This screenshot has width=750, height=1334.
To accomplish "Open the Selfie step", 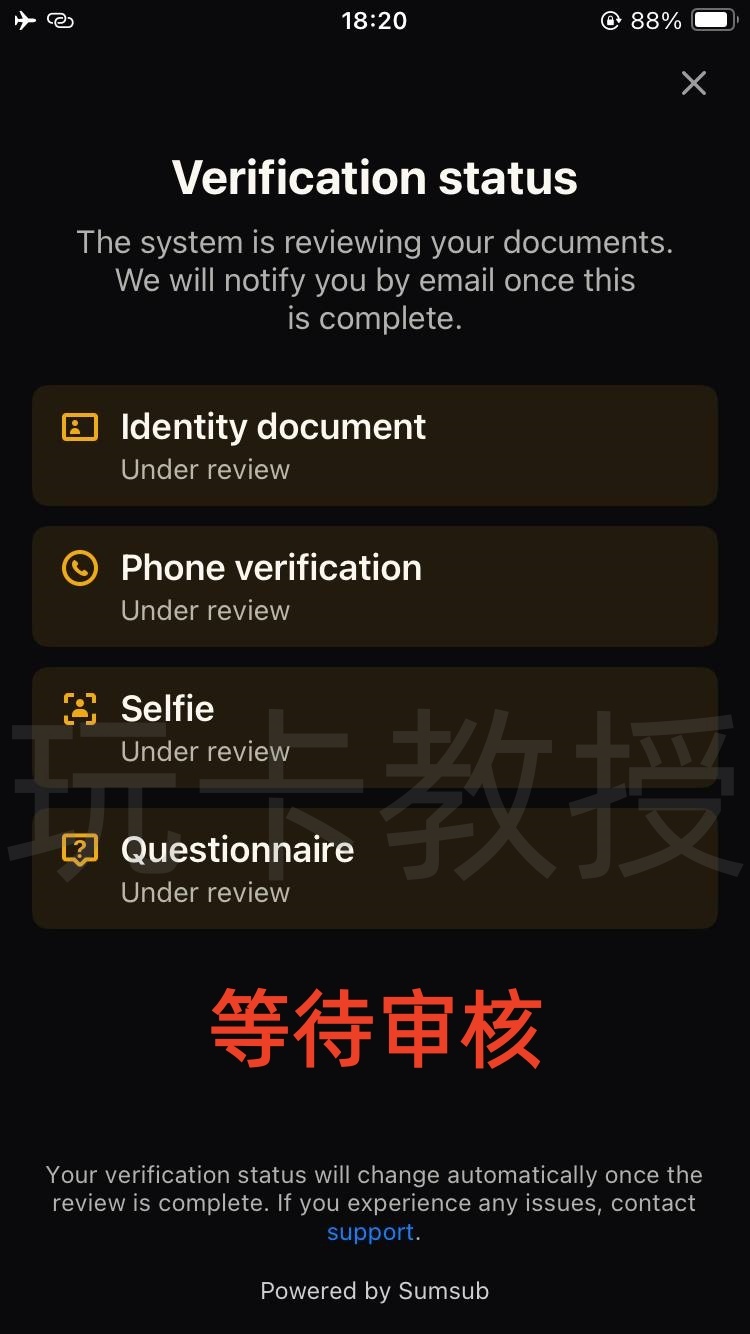I will click(x=374, y=727).
